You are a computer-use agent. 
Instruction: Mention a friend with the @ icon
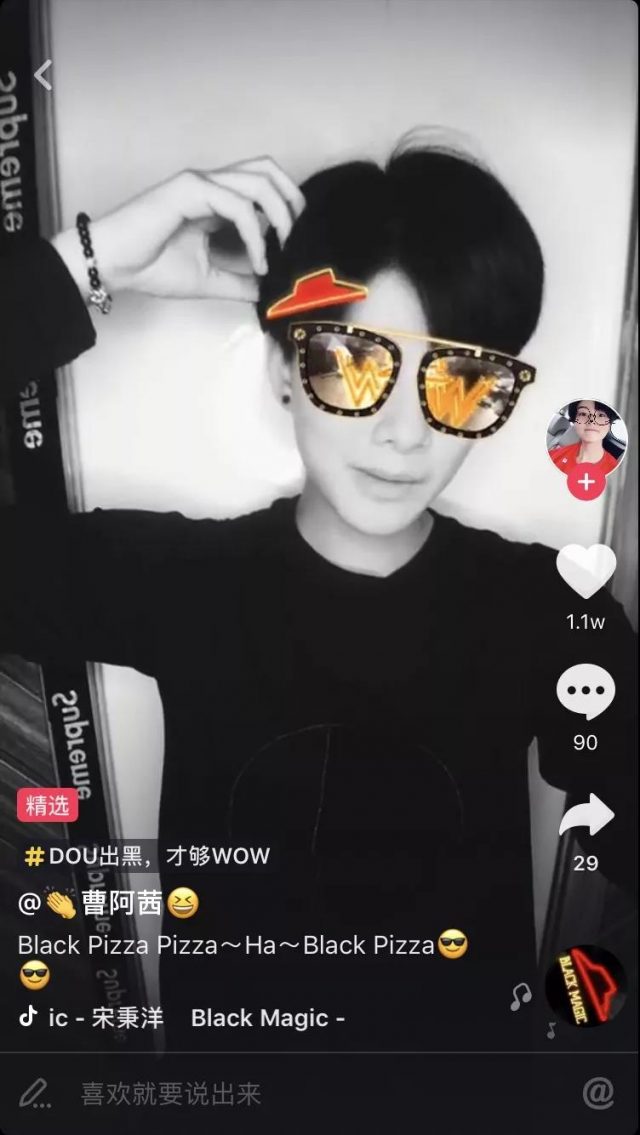tap(598, 1094)
